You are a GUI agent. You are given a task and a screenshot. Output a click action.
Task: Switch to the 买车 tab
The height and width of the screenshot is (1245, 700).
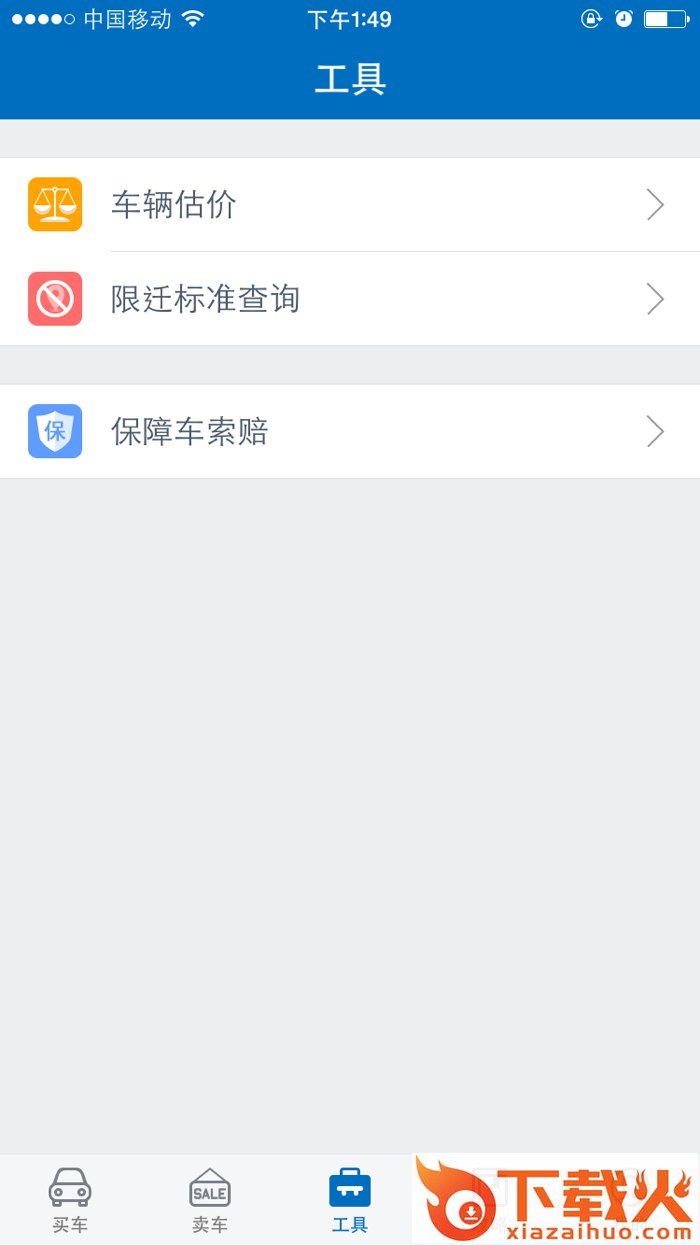pos(70,1200)
